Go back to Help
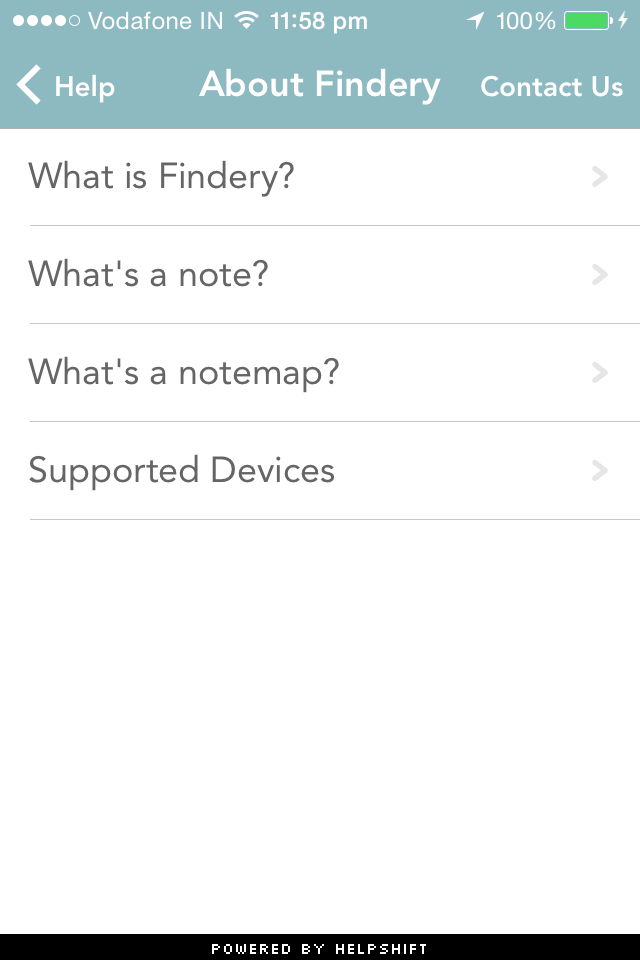Viewport: 640px width, 960px height. point(66,87)
